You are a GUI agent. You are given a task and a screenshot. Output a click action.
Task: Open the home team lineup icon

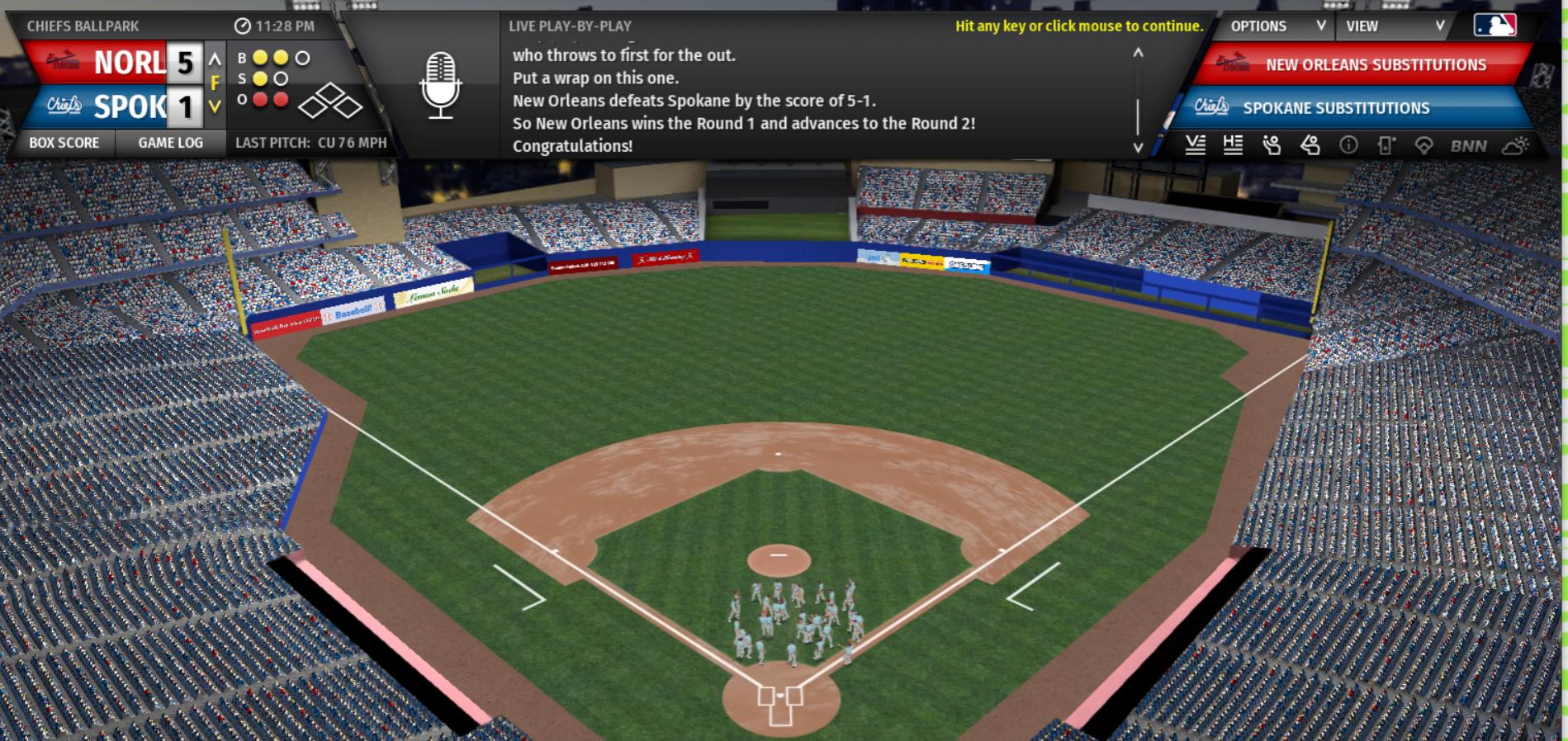click(1233, 145)
